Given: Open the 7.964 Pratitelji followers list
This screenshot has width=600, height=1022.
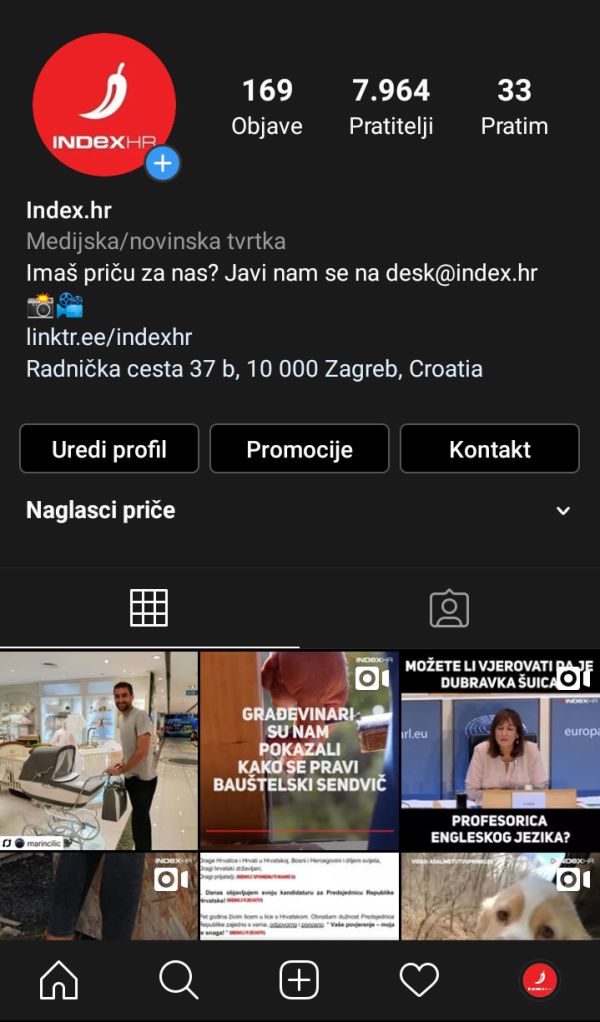Looking at the screenshot, I should [391, 107].
